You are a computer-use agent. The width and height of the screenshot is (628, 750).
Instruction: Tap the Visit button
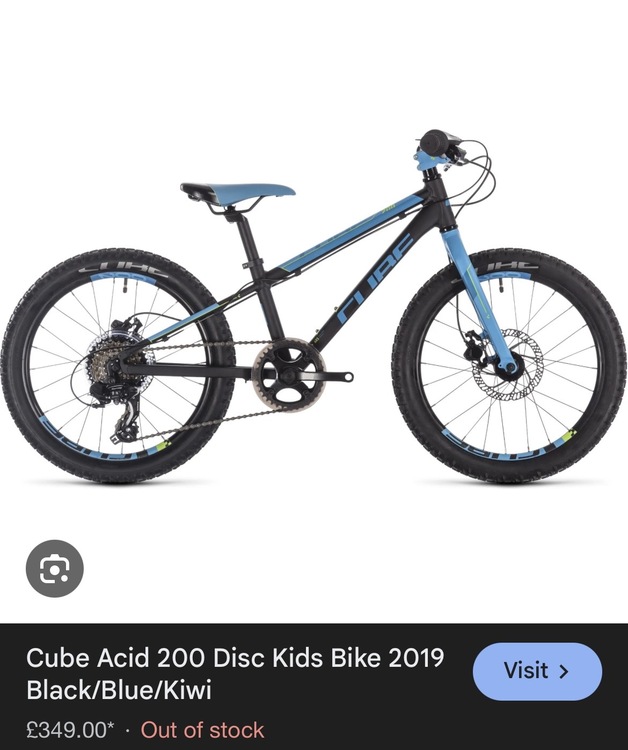[537, 672]
